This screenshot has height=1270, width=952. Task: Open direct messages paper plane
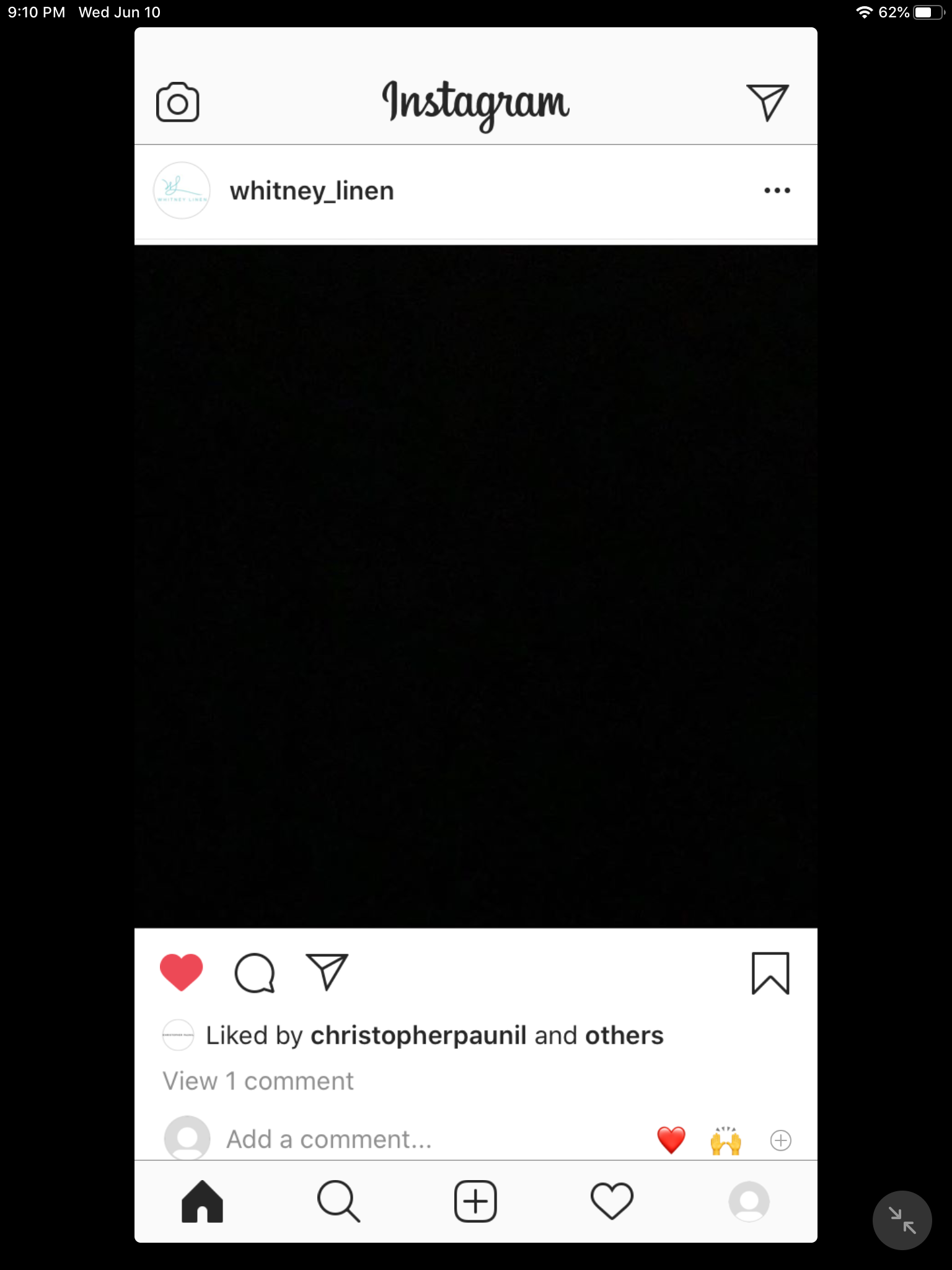[767, 102]
